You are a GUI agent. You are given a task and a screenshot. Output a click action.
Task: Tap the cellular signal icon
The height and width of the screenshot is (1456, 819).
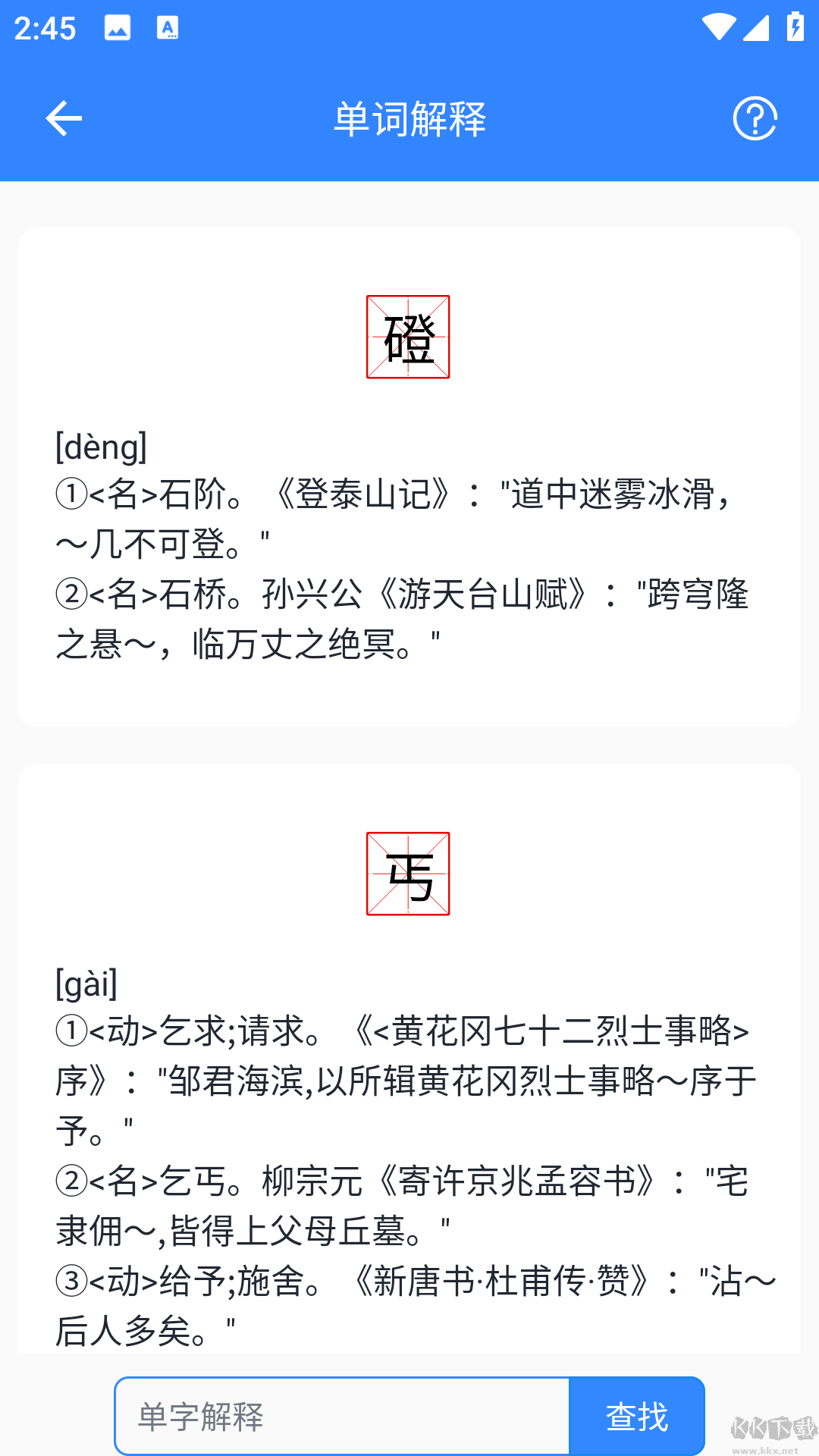click(x=756, y=29)
